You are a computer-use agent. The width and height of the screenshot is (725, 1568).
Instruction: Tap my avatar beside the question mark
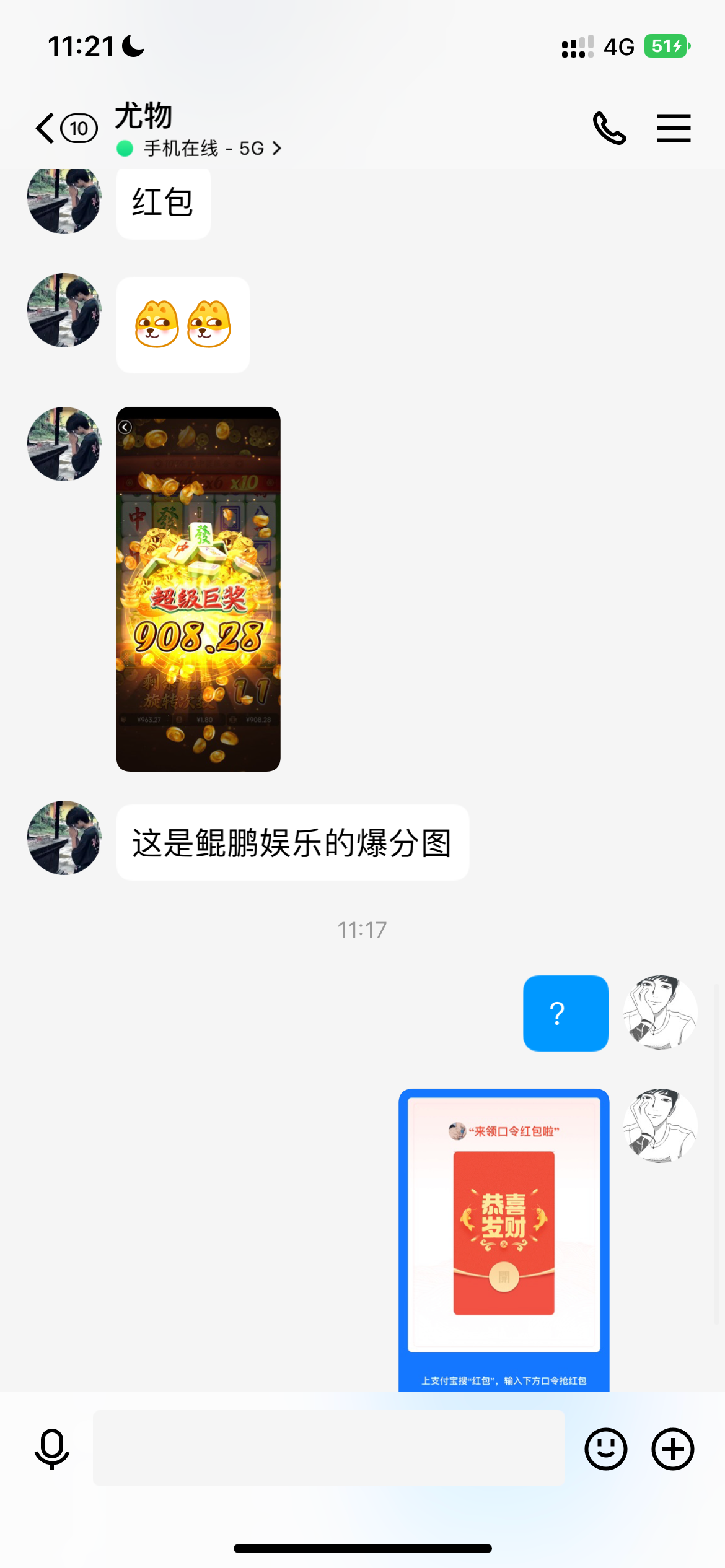660,1013
